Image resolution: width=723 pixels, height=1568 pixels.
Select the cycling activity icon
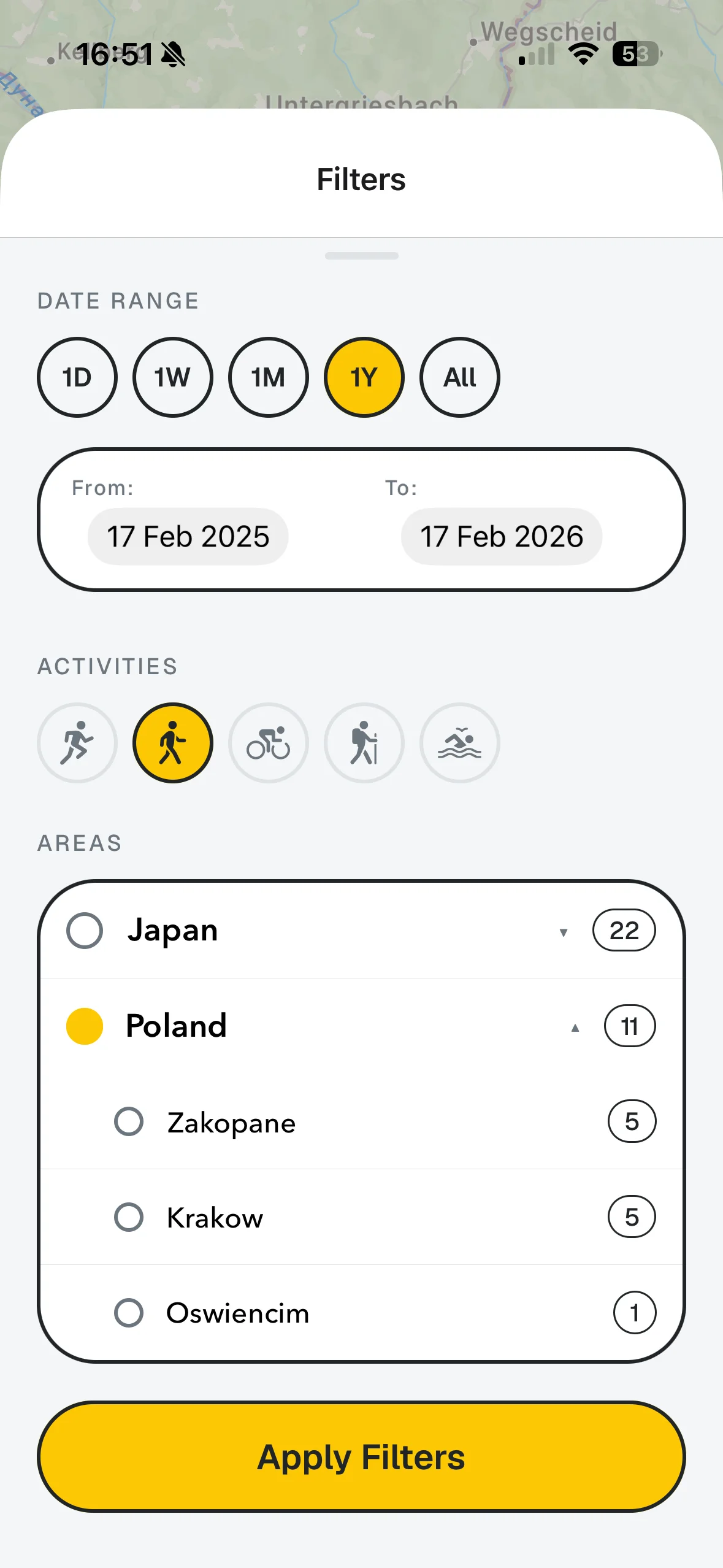[269, 742]
